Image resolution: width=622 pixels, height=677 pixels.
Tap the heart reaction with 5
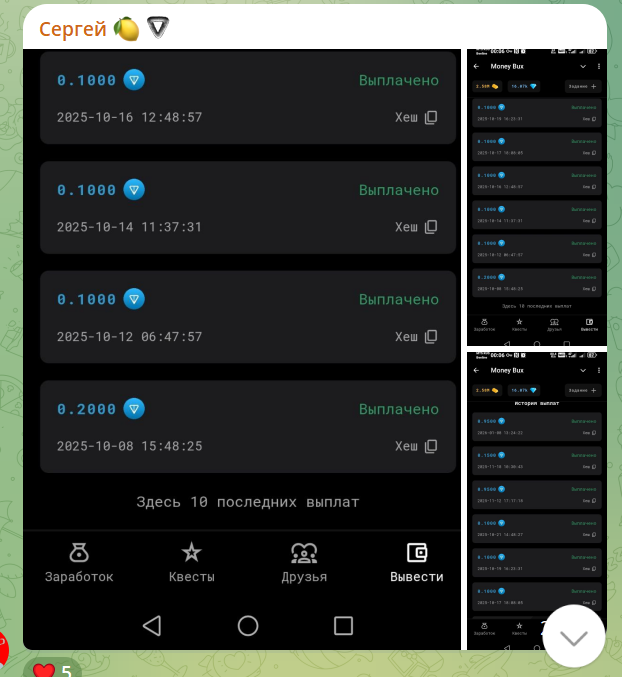[51, 670]
